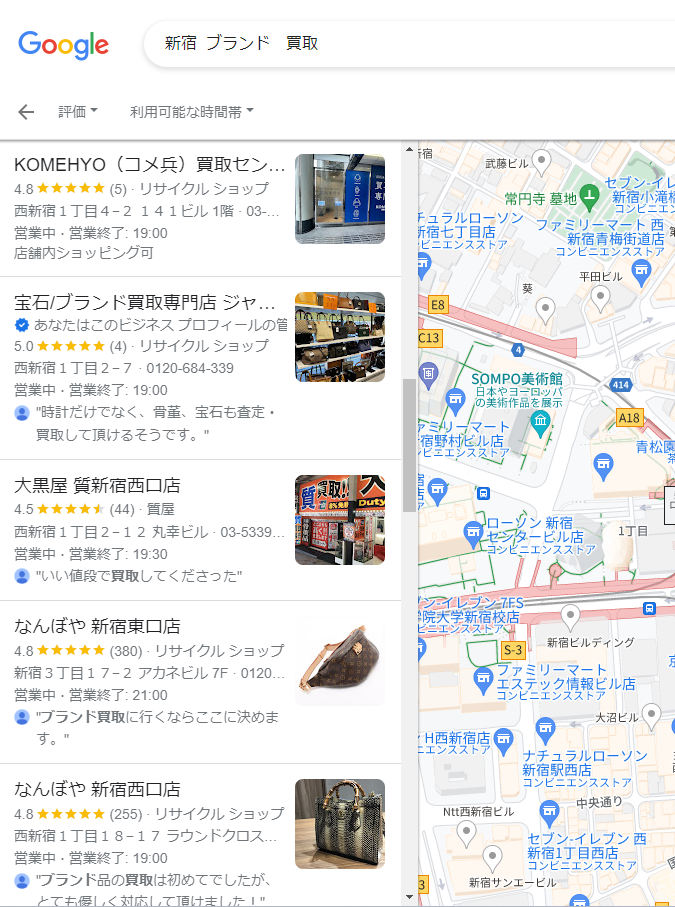The height and width of the screenshot is (907, 675).
Task: View the KOMEHYO storefront photo
Action: [339, 199]
